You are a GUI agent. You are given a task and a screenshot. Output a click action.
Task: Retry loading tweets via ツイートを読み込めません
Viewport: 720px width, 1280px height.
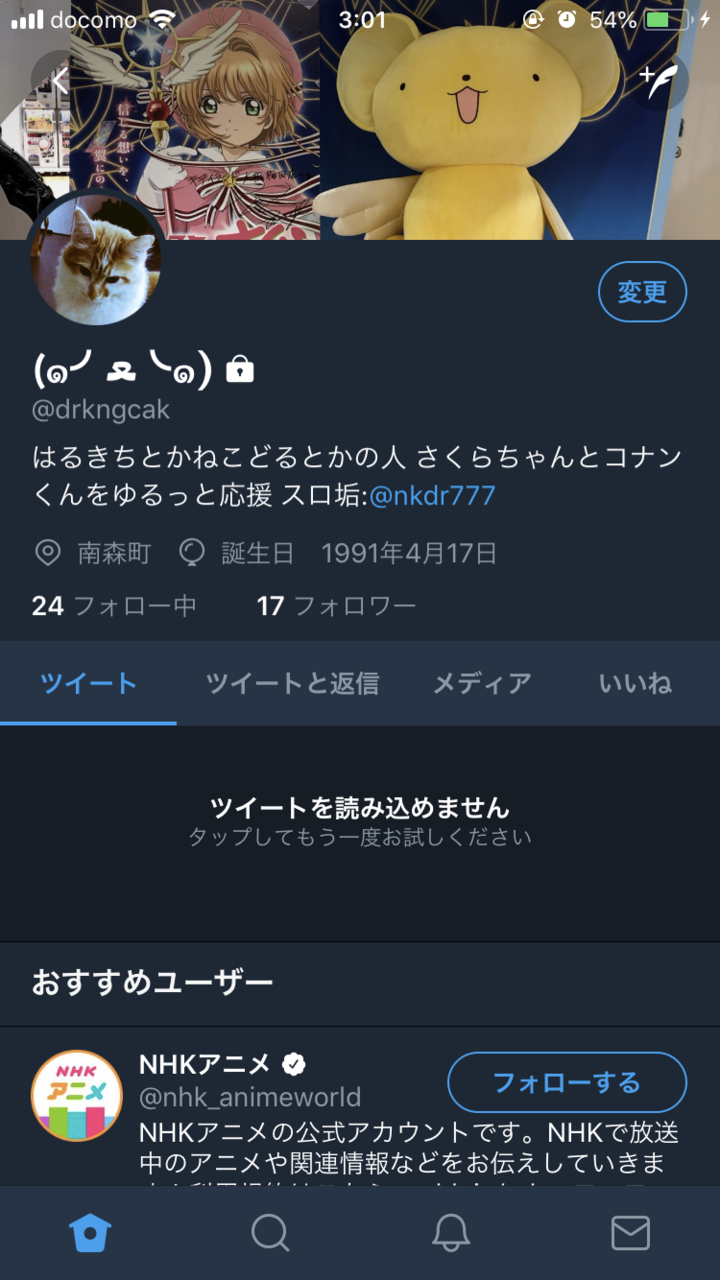tap(360, 821)
